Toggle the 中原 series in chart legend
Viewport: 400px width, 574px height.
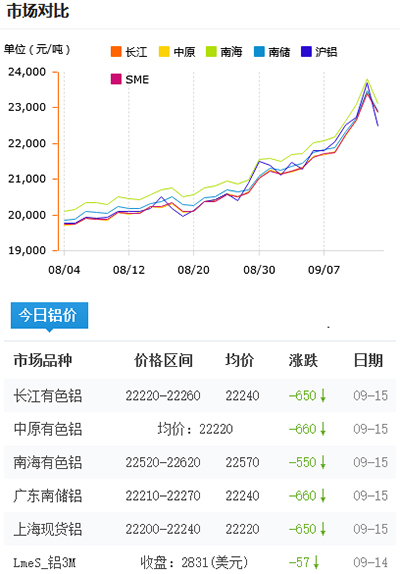[177, 52]
